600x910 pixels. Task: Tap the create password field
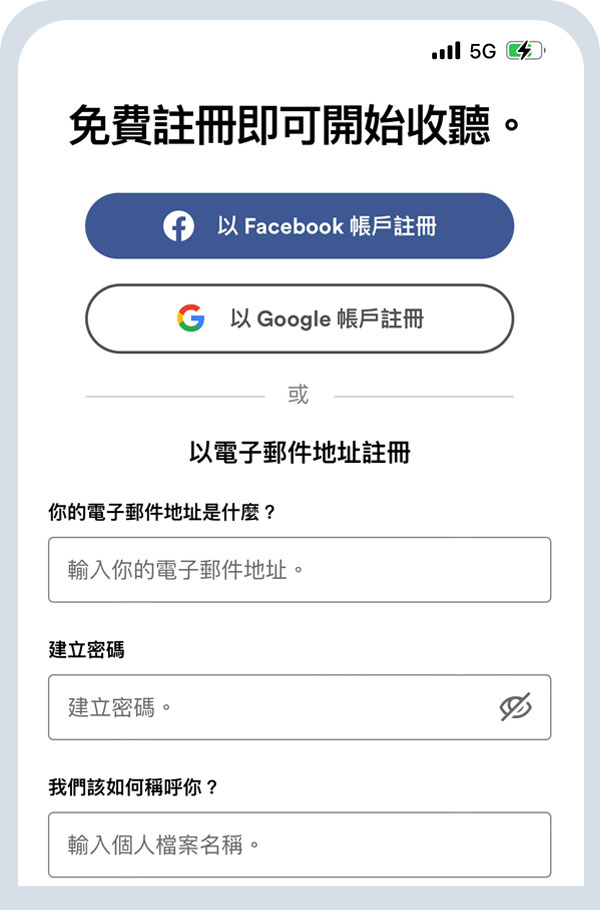tap(270, 707)
